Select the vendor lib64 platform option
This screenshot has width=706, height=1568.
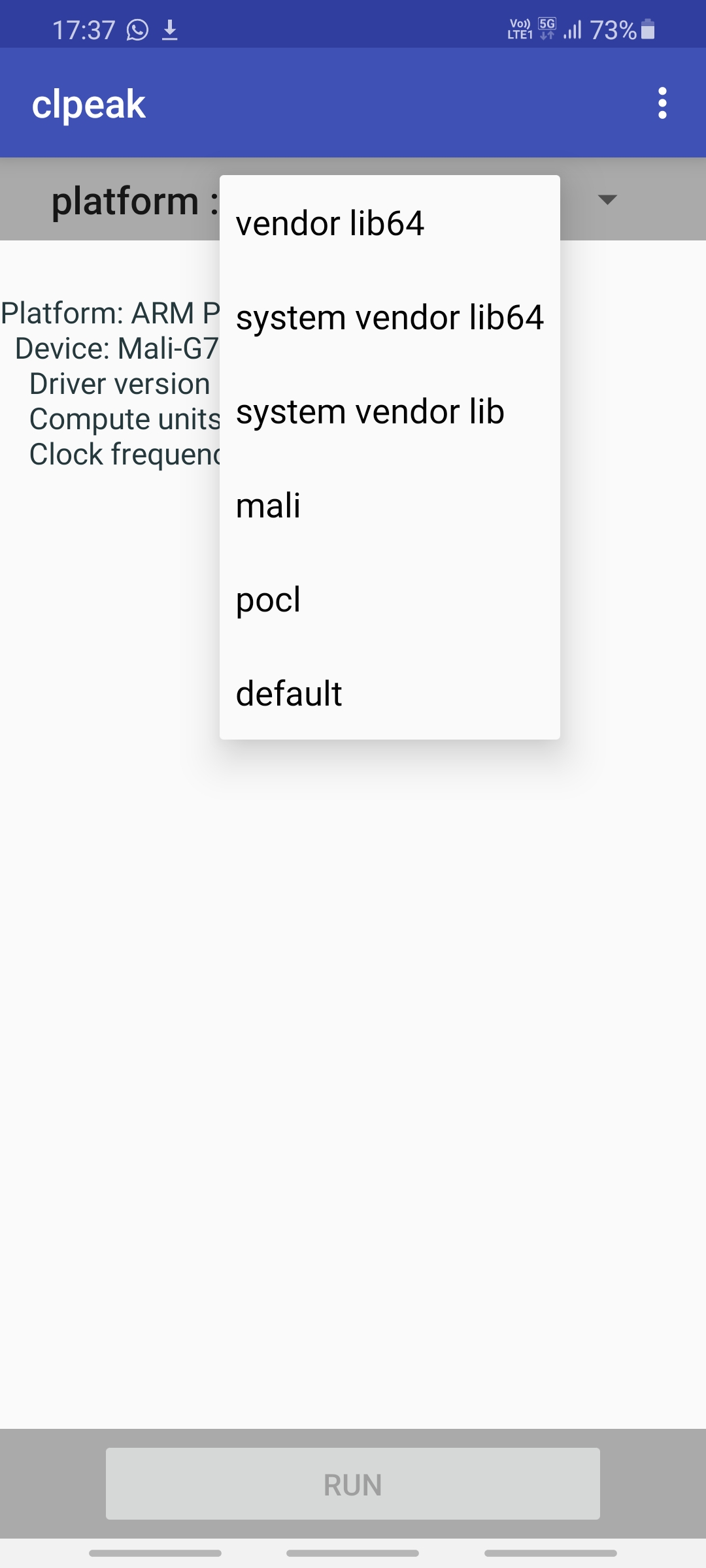tap(390, 223)
